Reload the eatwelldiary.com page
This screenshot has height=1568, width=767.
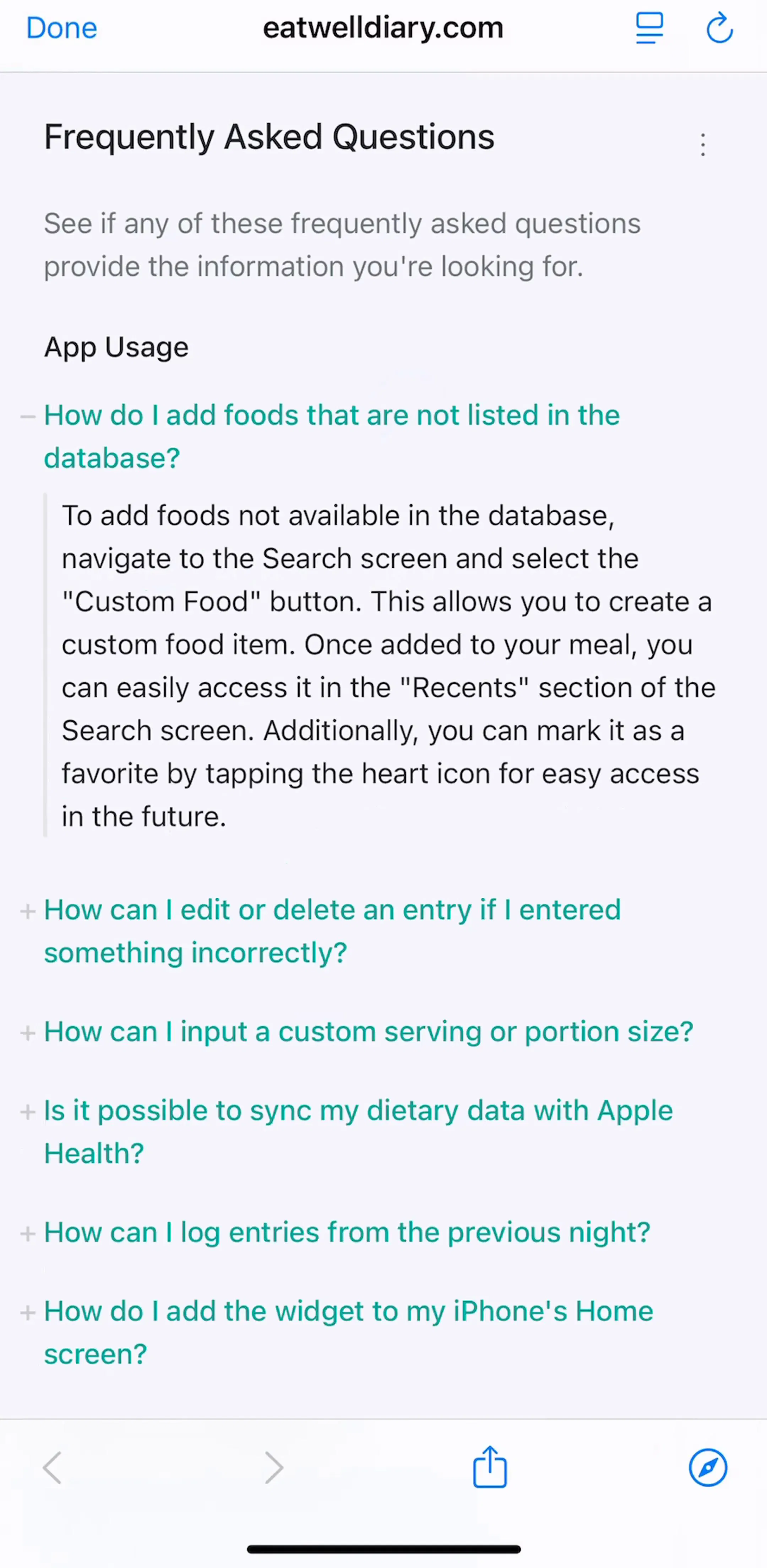tap(719, 27)
